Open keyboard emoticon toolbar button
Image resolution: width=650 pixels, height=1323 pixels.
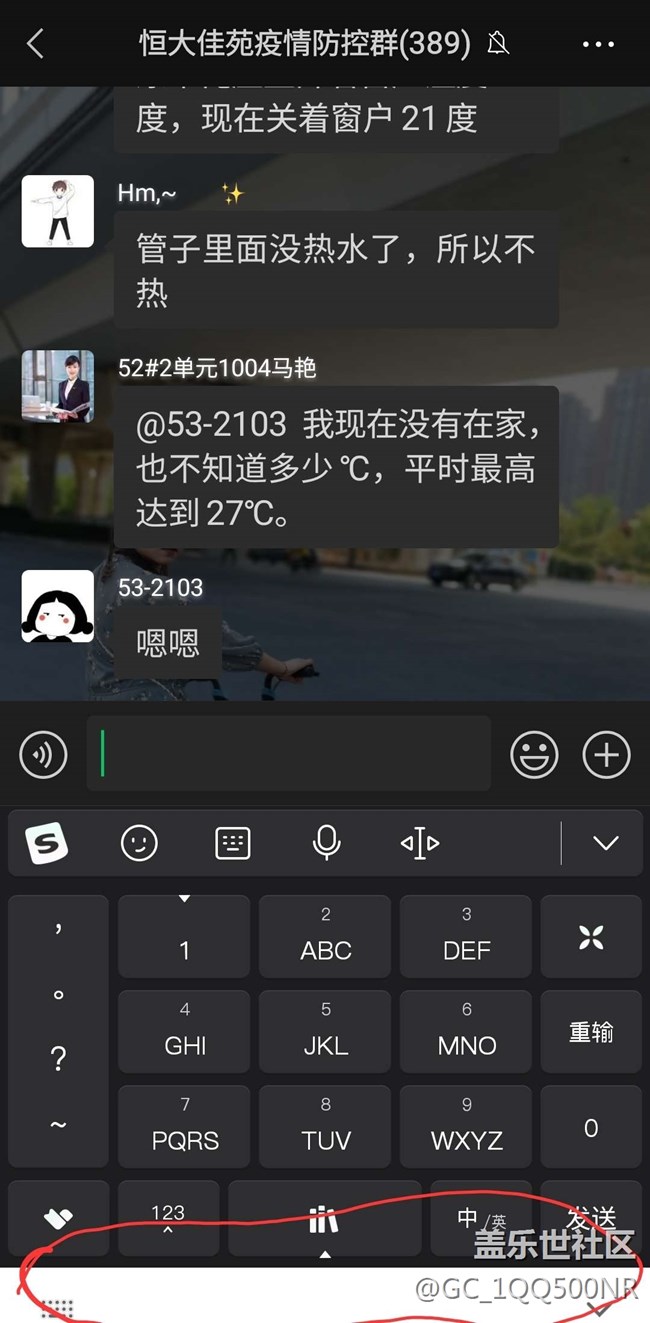139,843
